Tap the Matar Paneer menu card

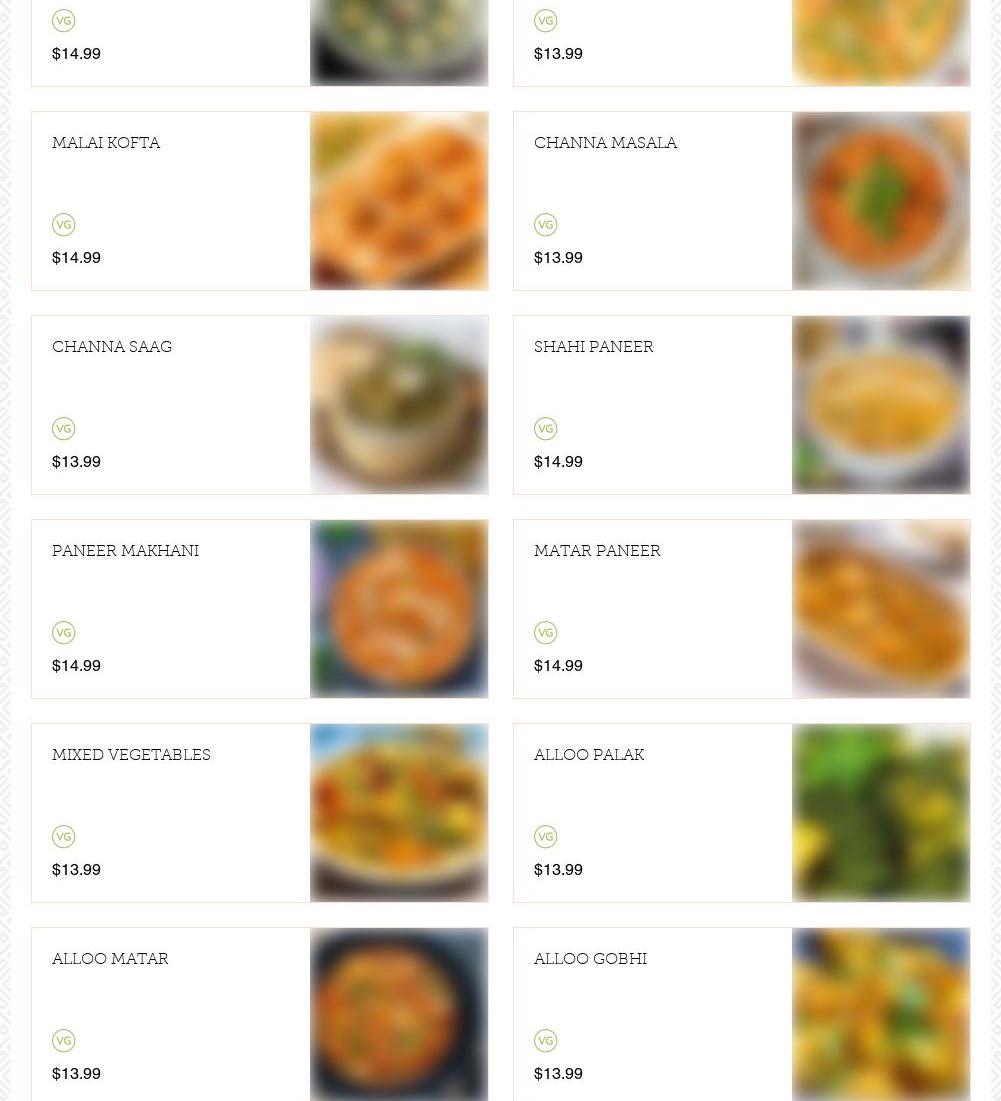(597, 552)
